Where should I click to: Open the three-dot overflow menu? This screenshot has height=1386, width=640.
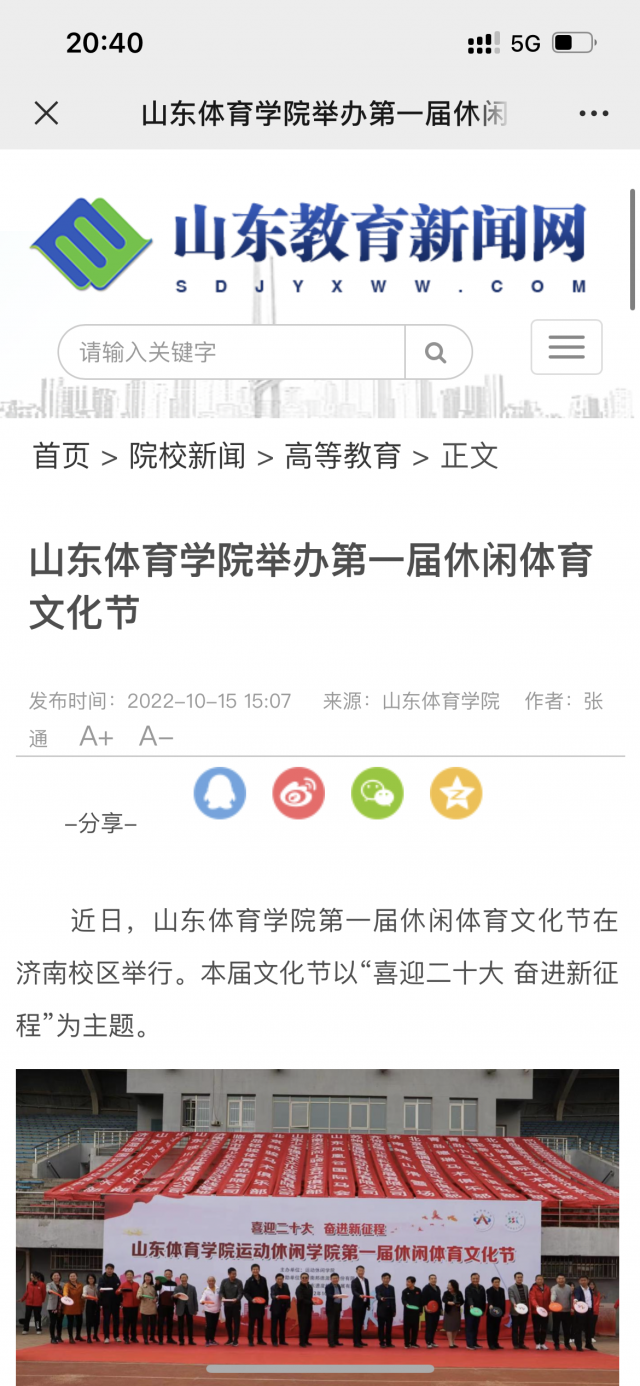click(x=594, y=113)
